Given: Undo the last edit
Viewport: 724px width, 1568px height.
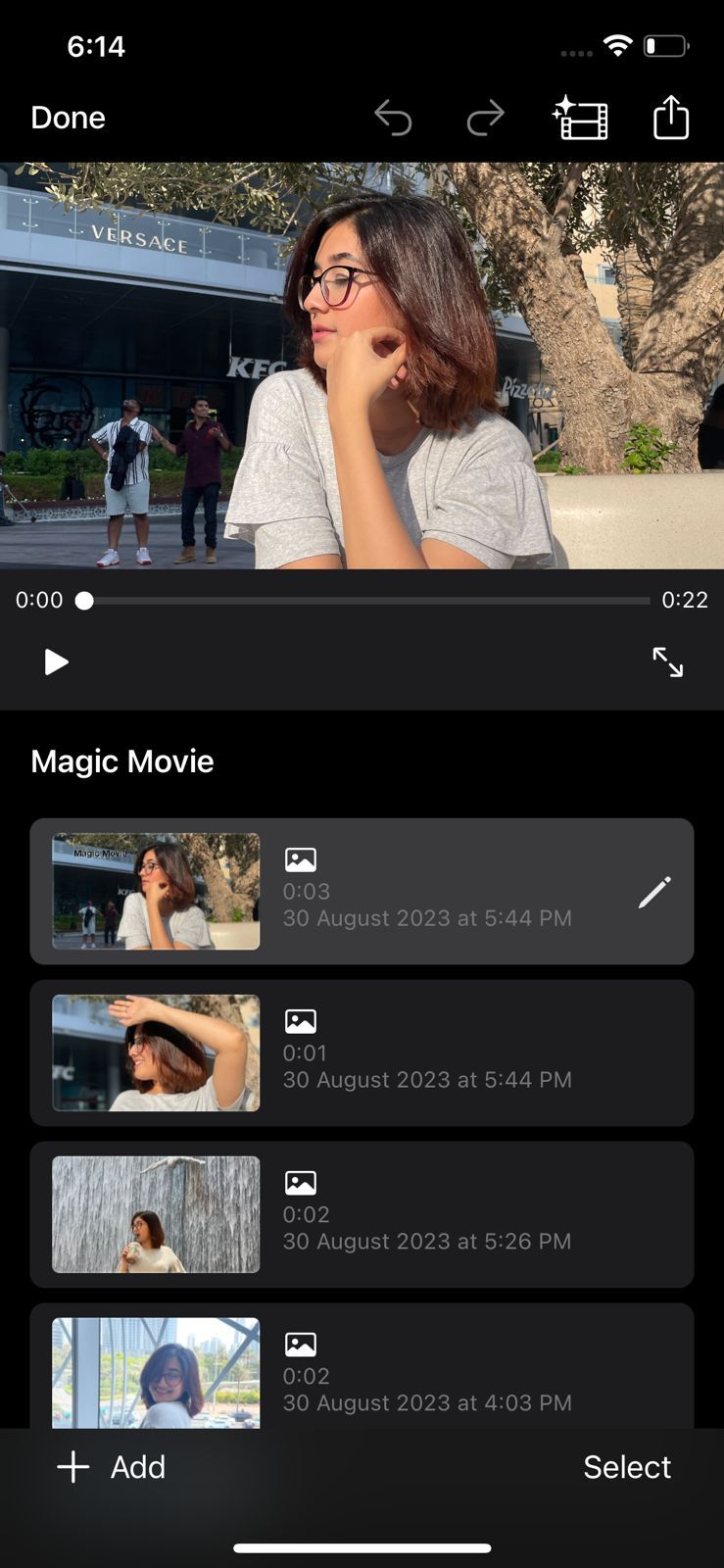Looking at the screenshot, I should tap(394, 118).
